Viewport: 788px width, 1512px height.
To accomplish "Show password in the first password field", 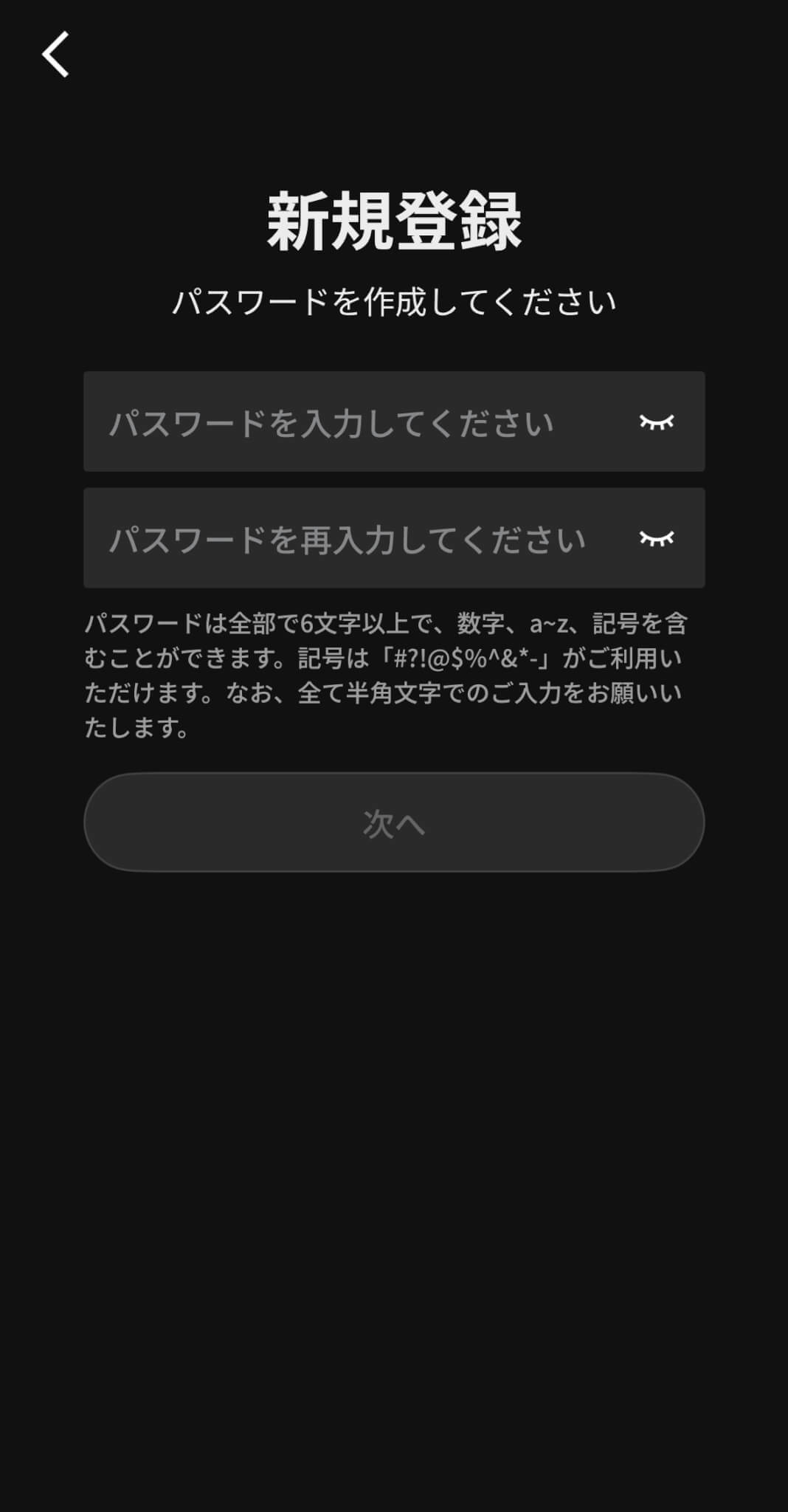I will point(656,422).
